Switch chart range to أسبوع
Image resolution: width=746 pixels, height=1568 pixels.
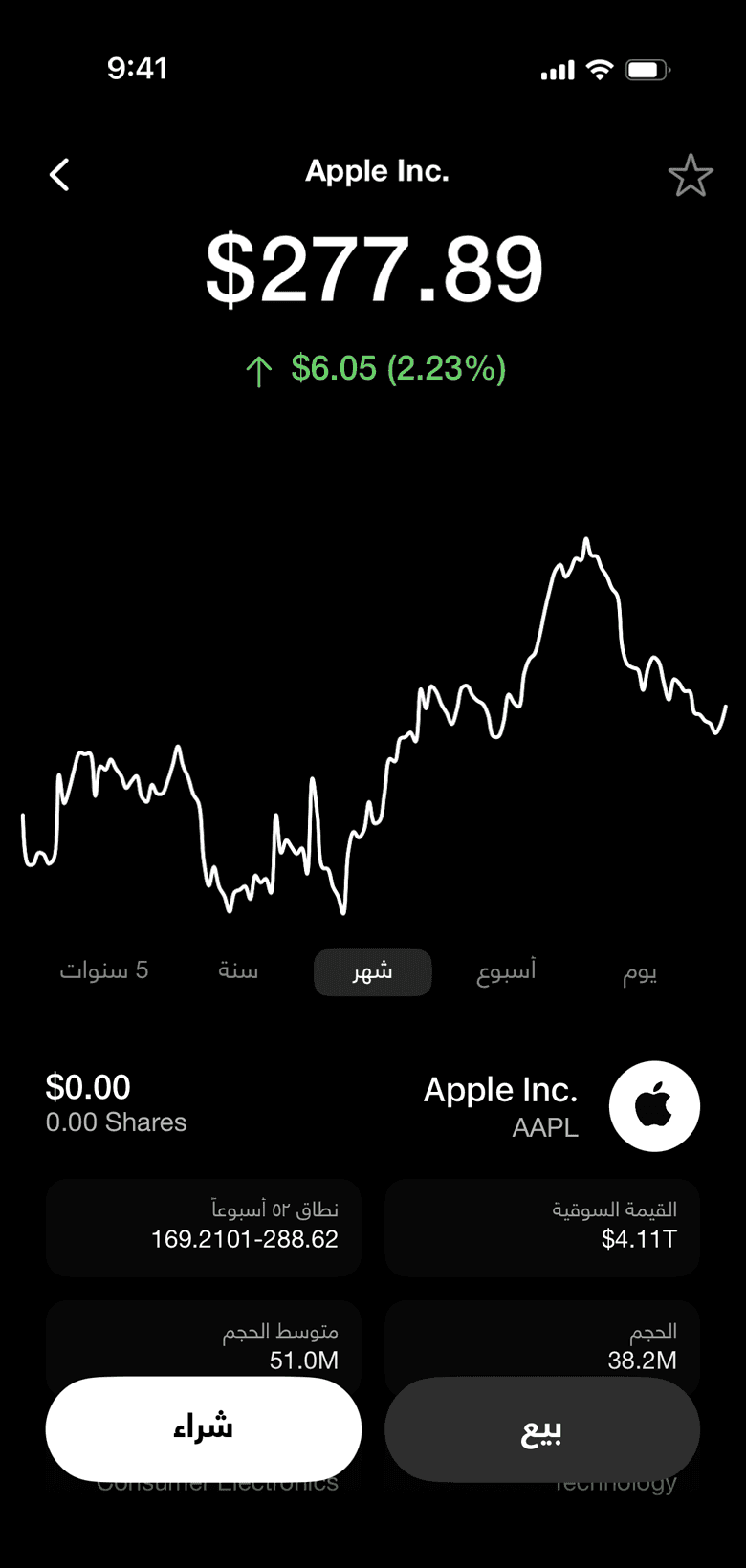506,971
